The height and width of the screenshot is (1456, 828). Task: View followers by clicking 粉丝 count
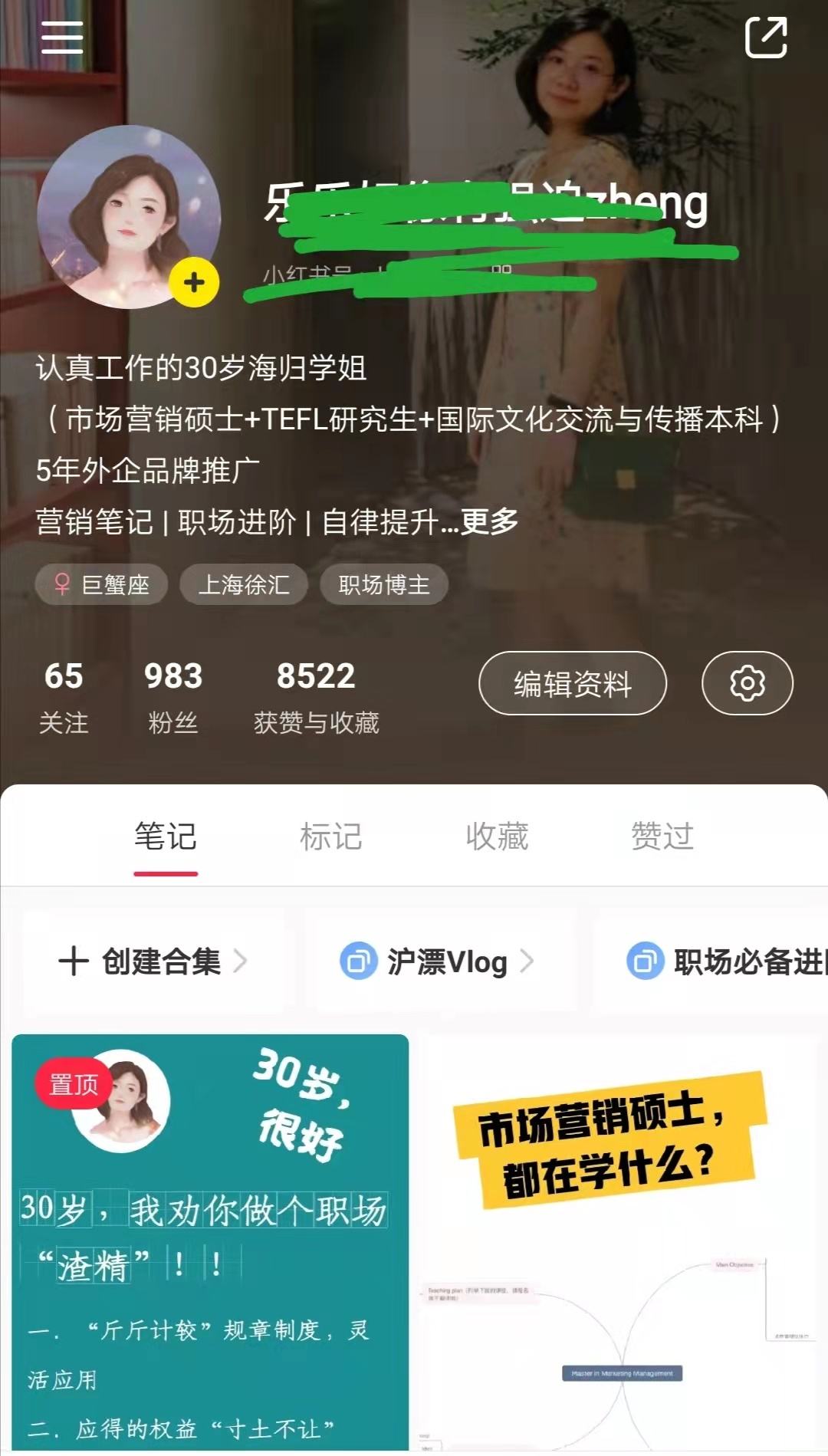coord(172,694)
